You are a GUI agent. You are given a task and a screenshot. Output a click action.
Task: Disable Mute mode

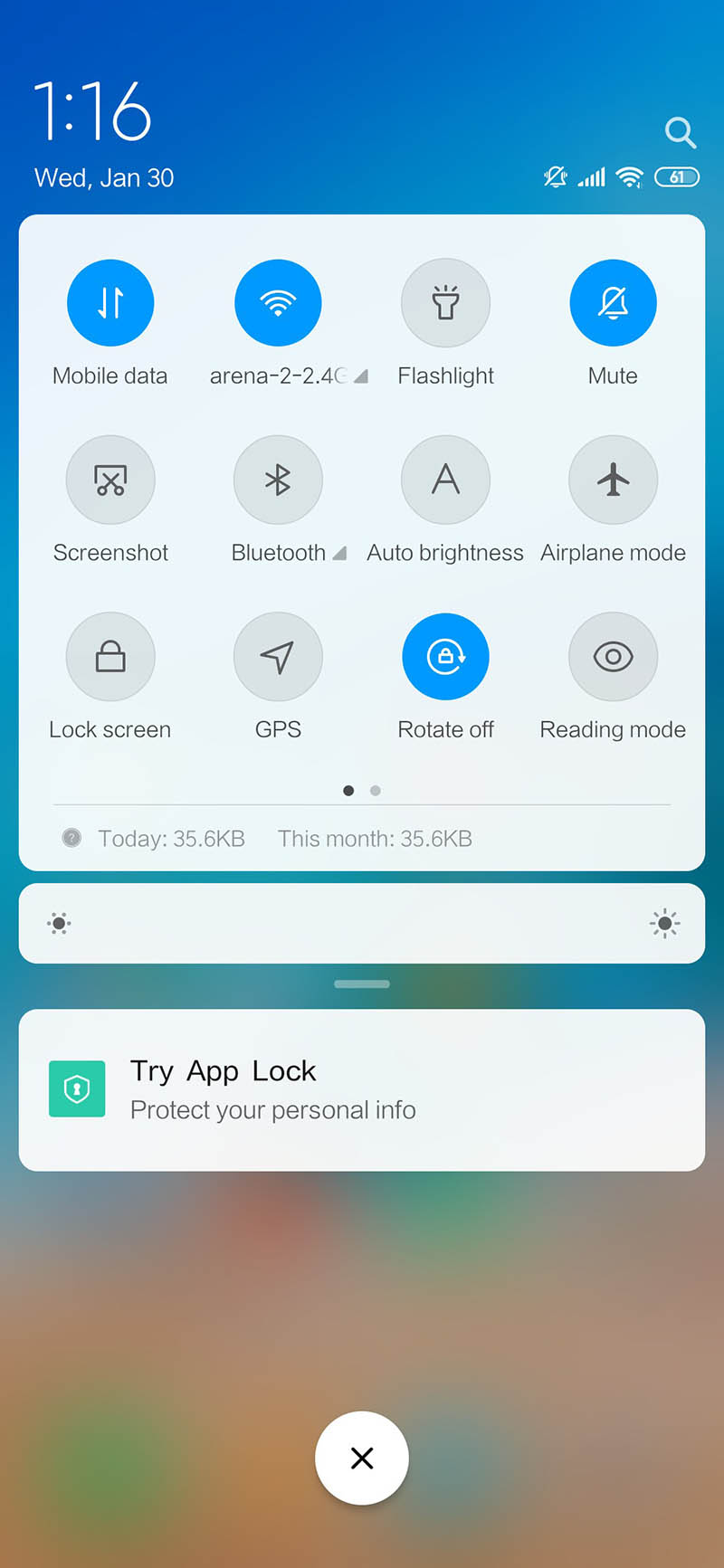613,303
